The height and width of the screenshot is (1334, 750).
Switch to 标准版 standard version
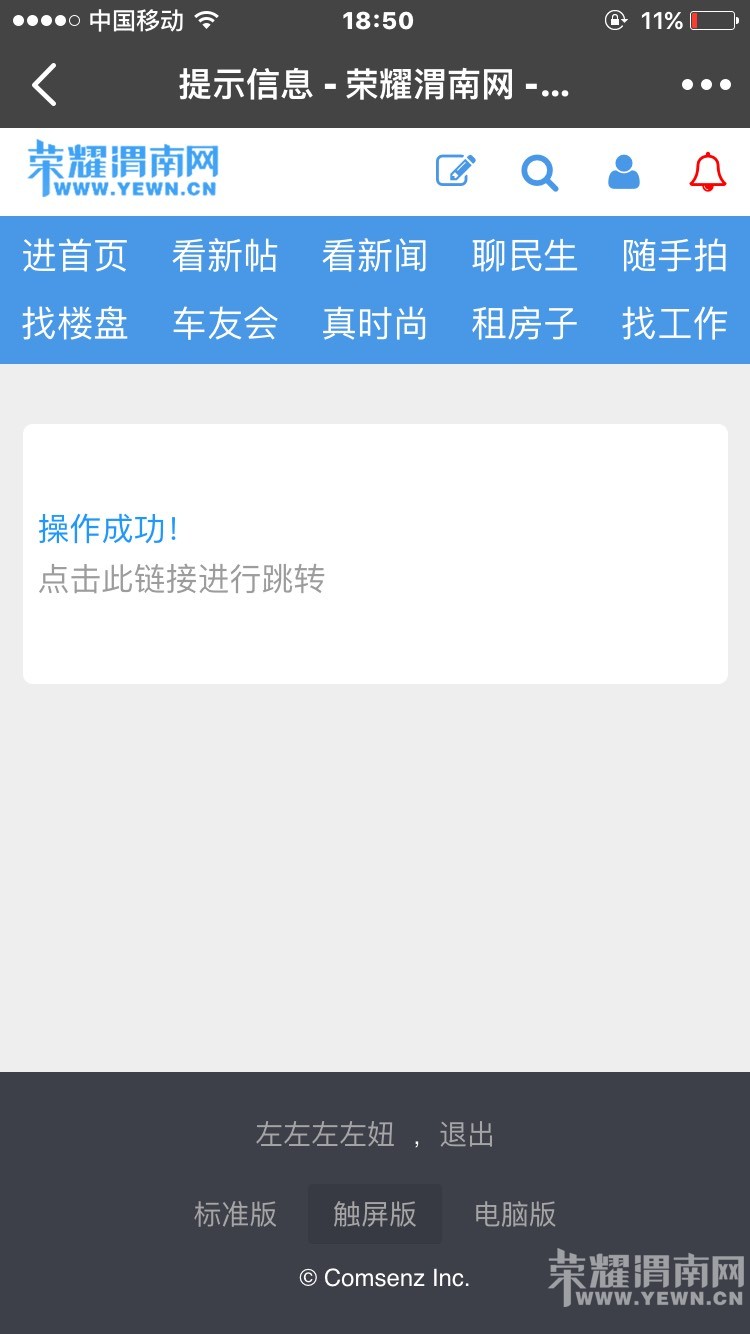pyautogui.click(x=235, y=1214)
